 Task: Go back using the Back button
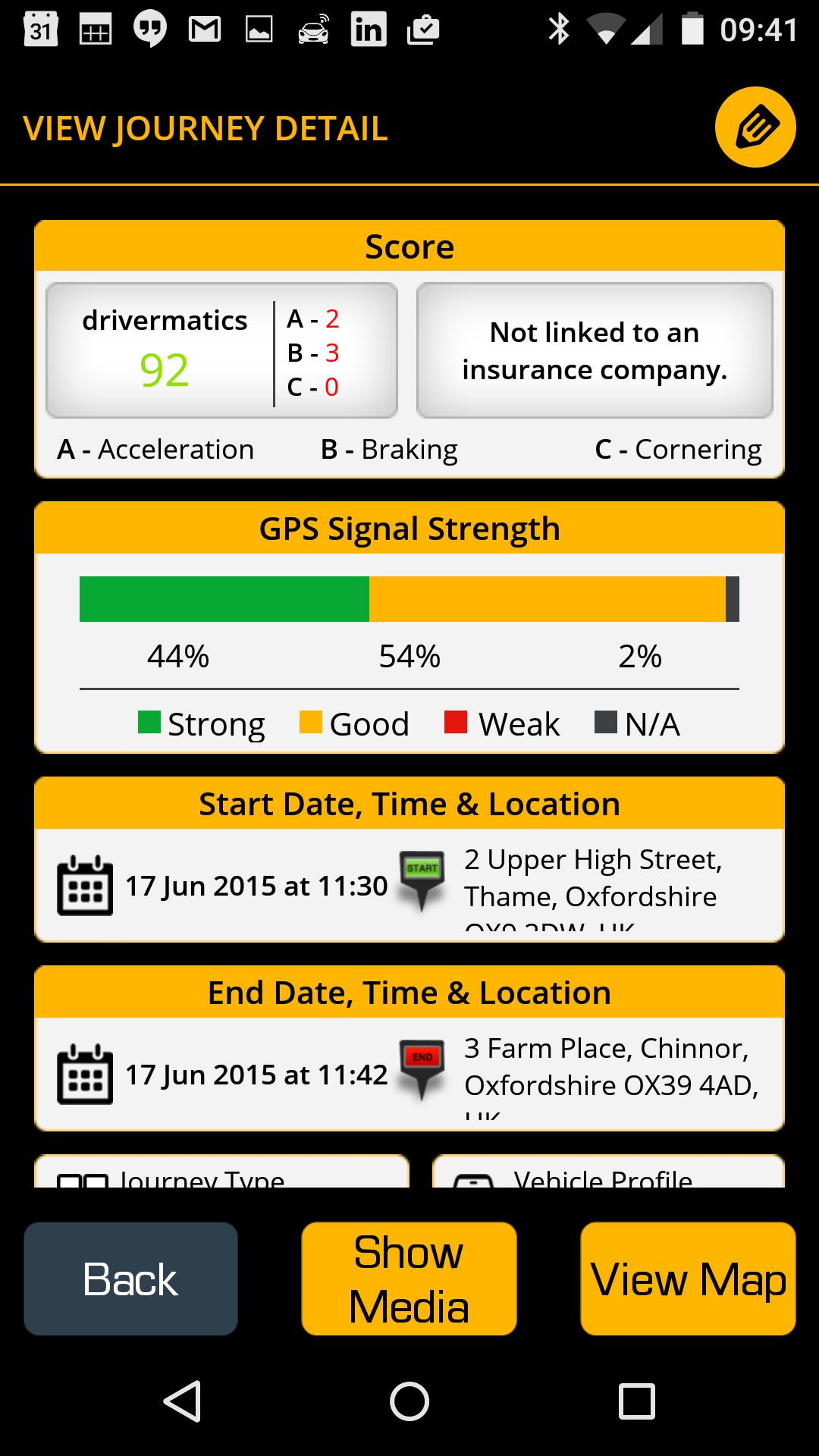[130, 1279]
